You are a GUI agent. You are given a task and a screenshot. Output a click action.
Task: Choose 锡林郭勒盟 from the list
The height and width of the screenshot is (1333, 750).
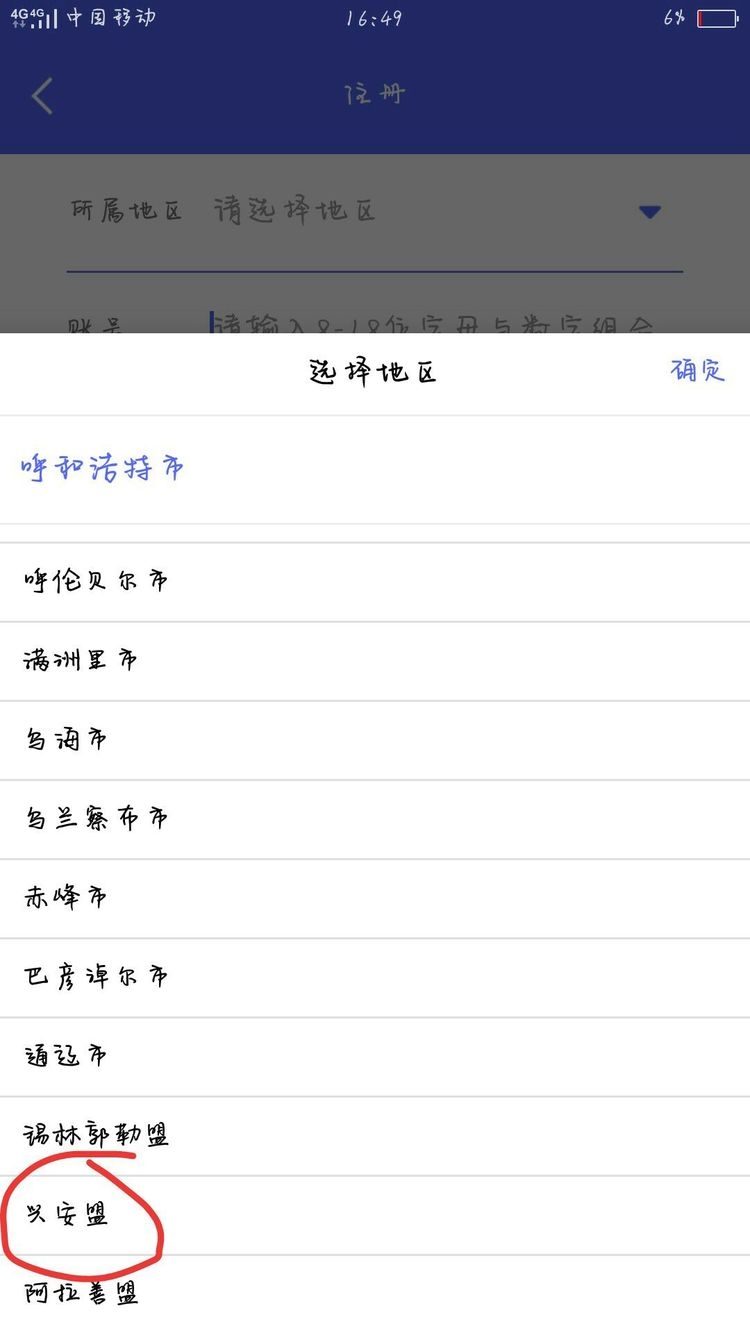(x=375, y=1136)
